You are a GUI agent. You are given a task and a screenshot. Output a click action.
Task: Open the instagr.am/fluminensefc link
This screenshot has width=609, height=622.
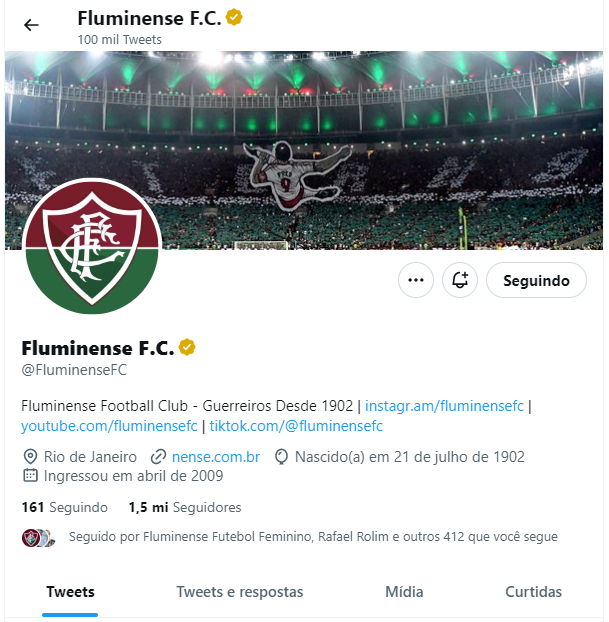tap(444, 406)
